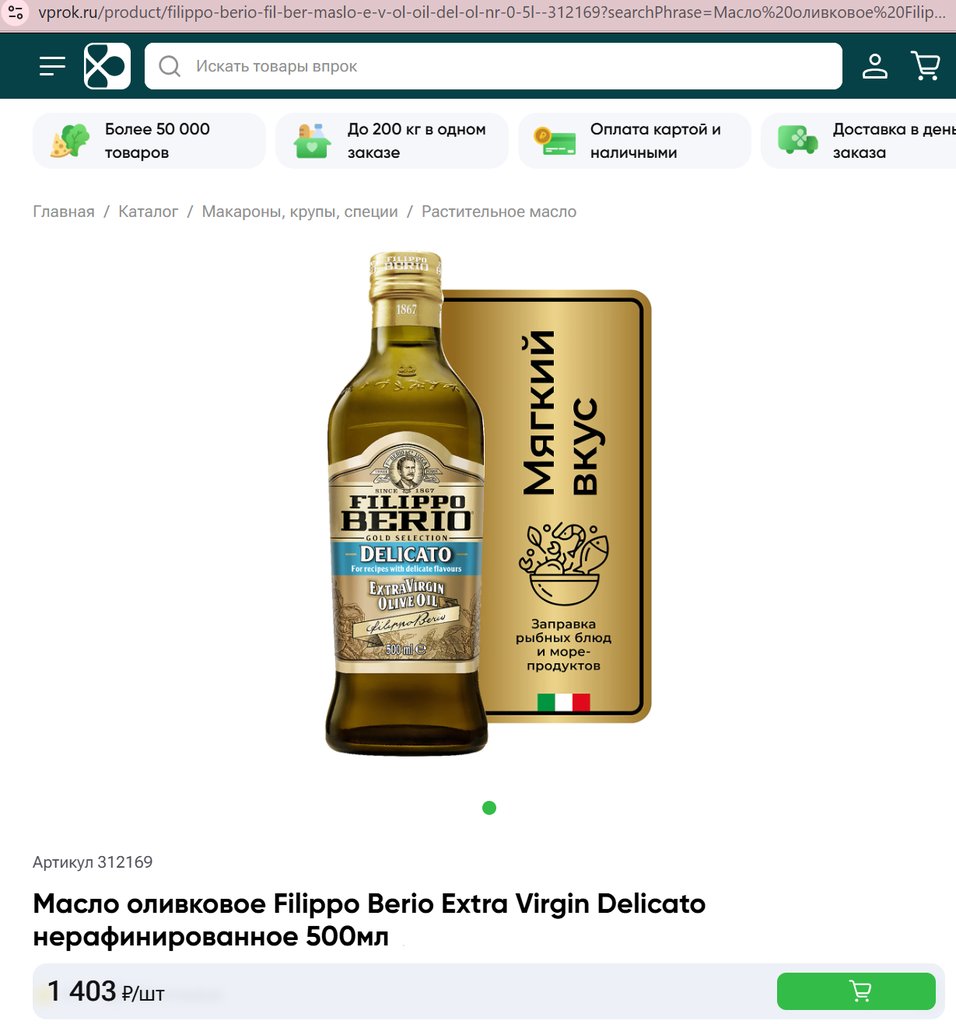
Task: Go to "Главная" breadcrumb
Action: pyautogui.click(x=64, y=212)
